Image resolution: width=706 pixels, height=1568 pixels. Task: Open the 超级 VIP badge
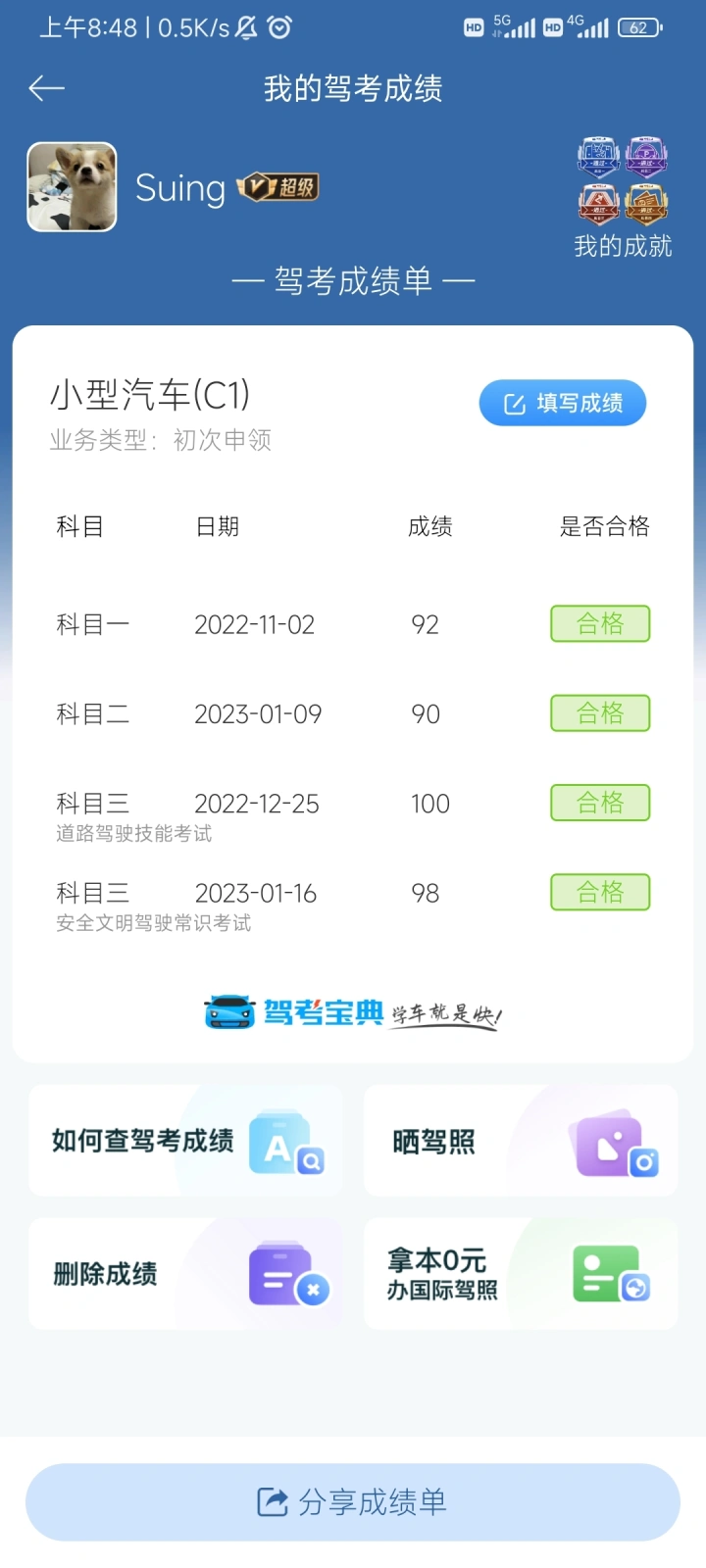pyautogui.click(x=279, y=186)
